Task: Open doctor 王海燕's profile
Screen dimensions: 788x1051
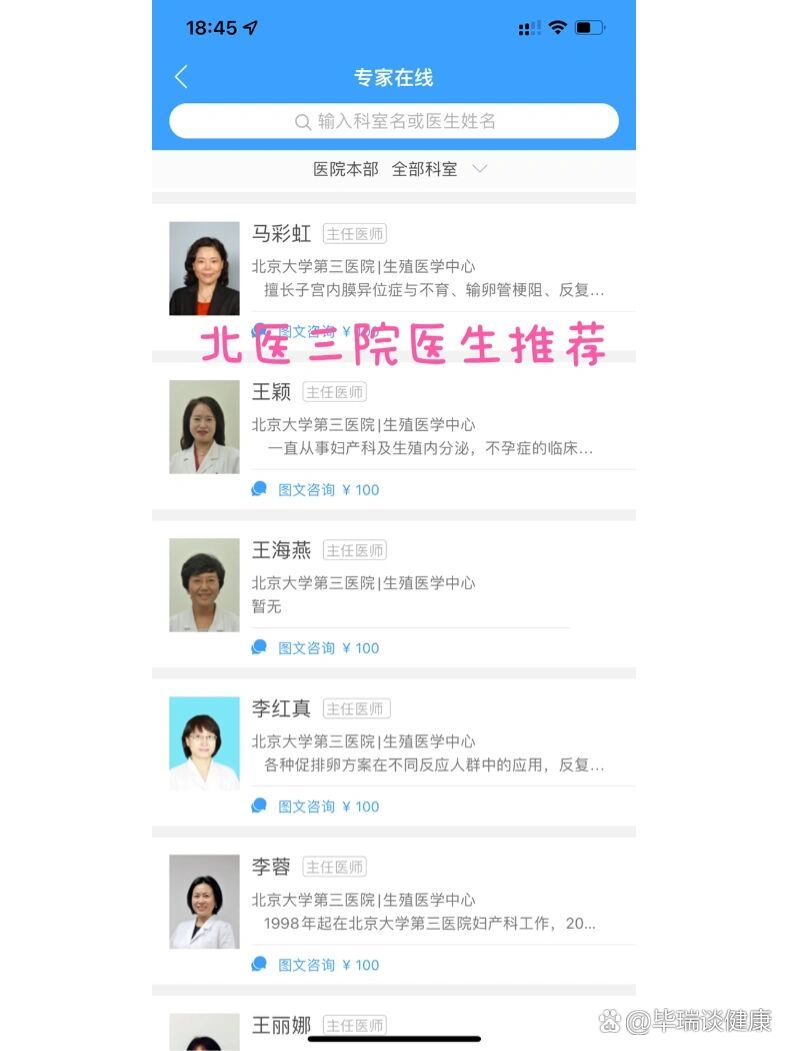Action: [281, 550]
